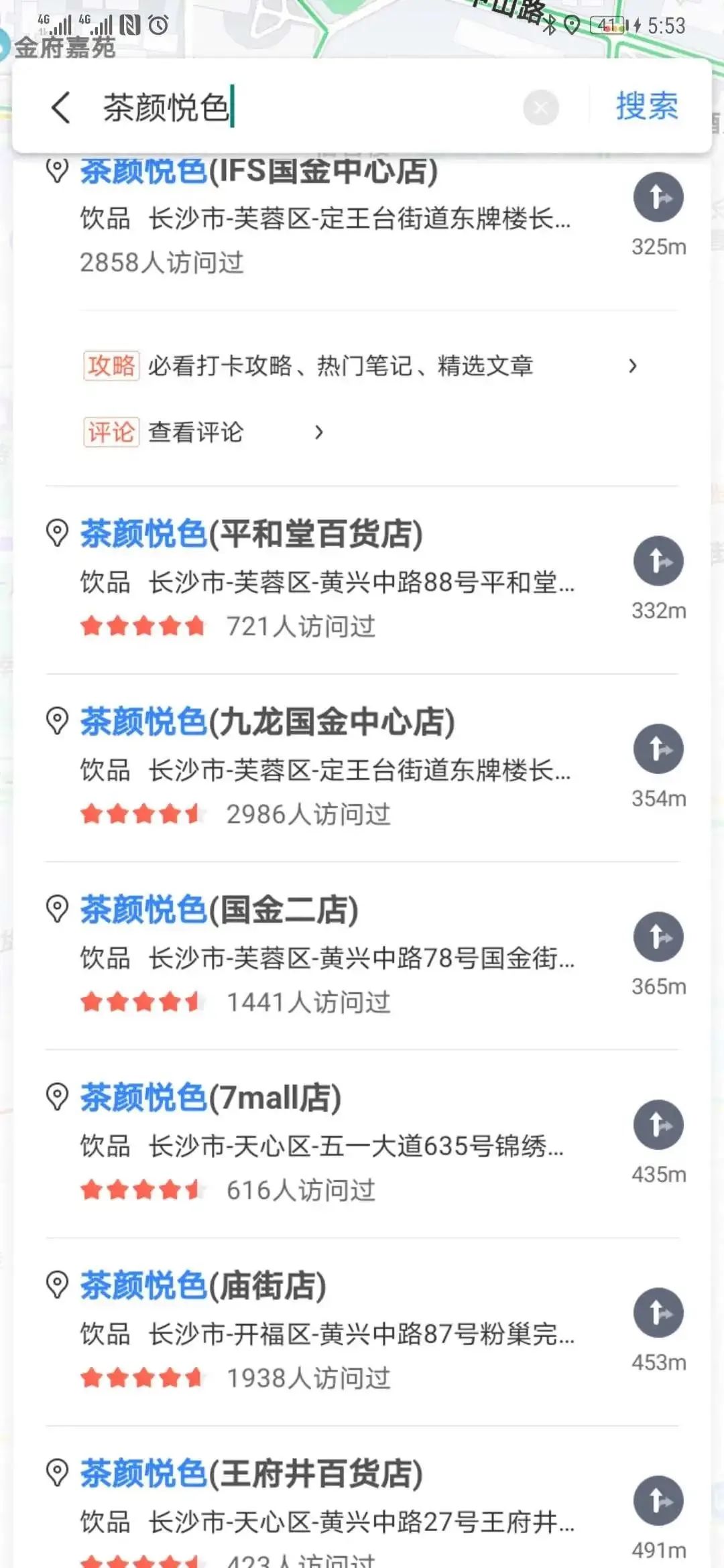724x1568 pixels.
Task: Tap the 攻略 orange badge
Action: [111, 366]
